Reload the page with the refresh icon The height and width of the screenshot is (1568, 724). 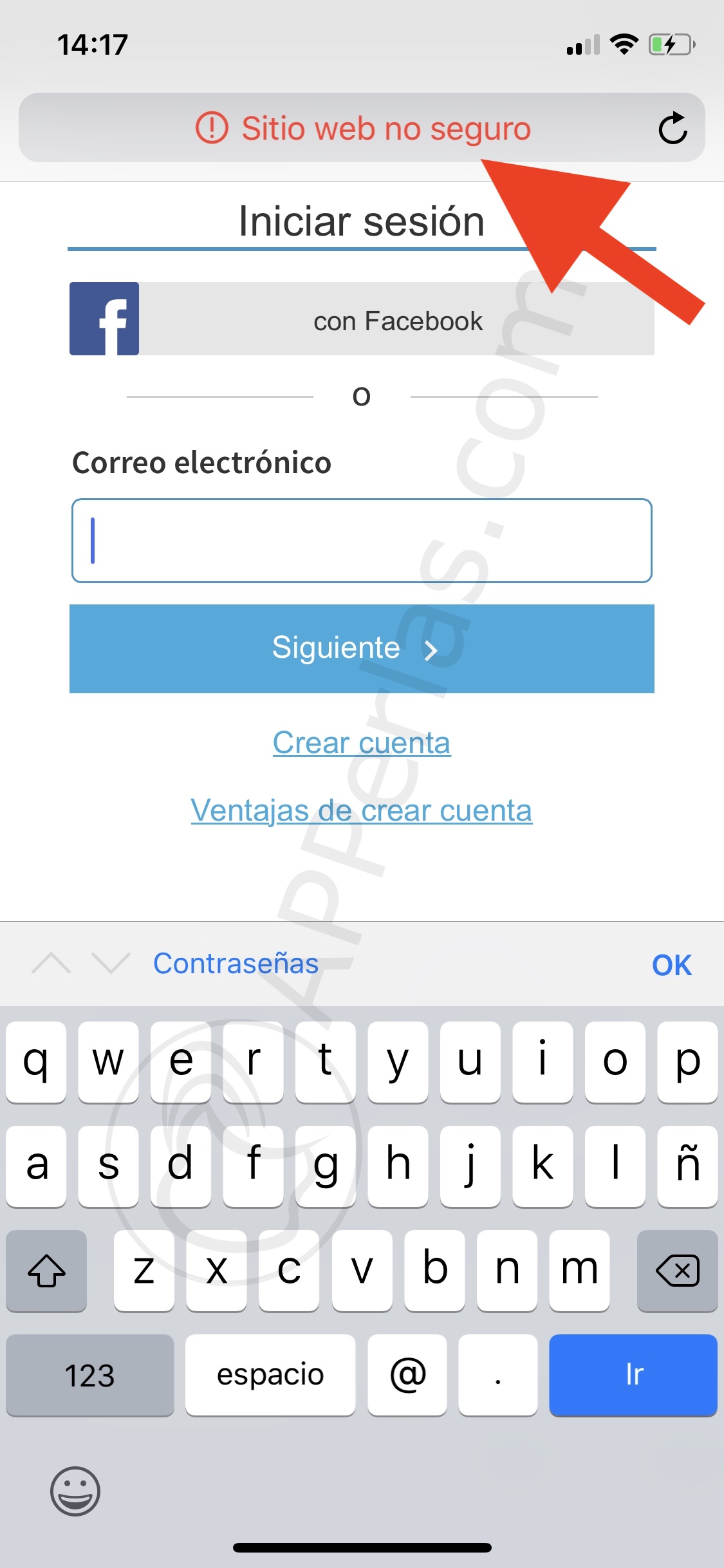tap(673, 128)
